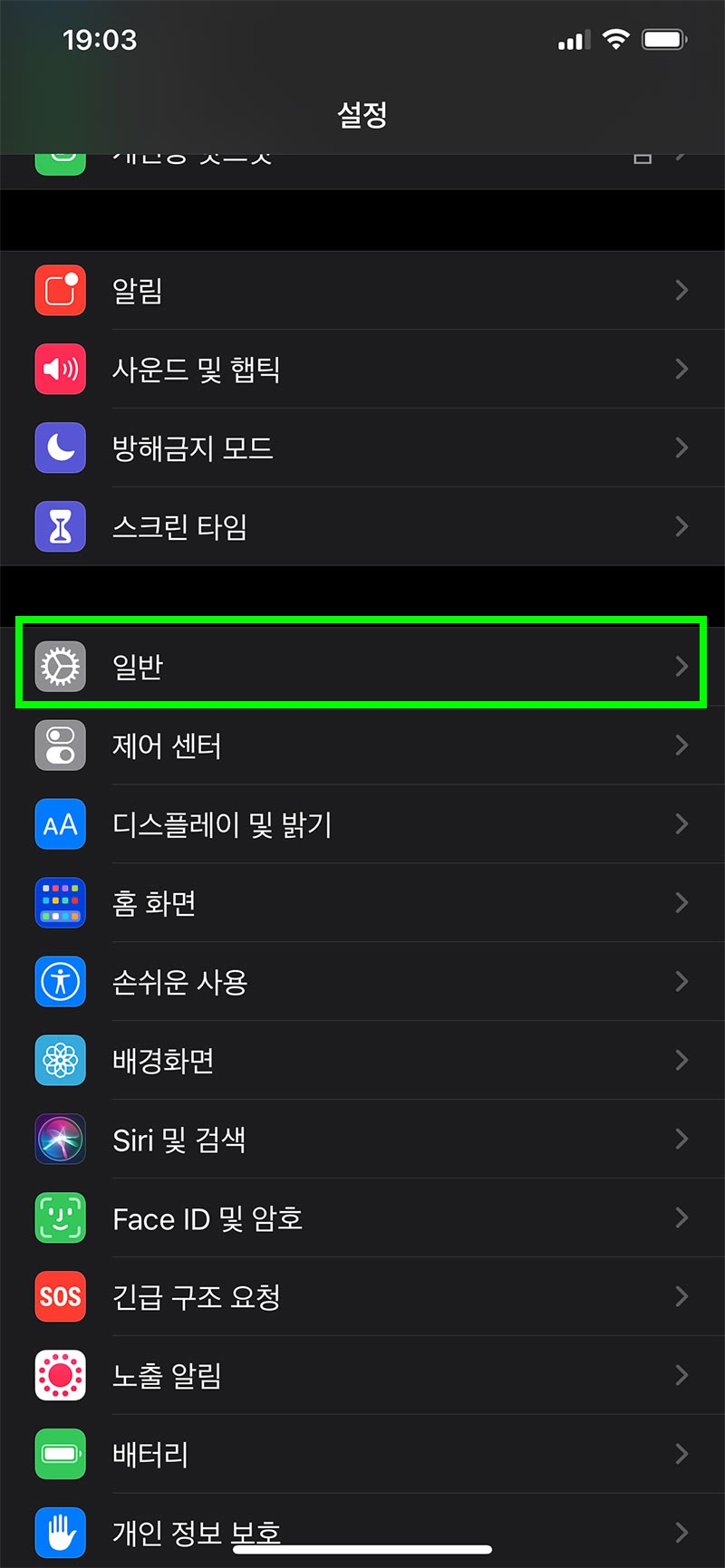Tap the 스크린 타임 hourglass icon
The image size is (725, 1568).
coord(60,526)
